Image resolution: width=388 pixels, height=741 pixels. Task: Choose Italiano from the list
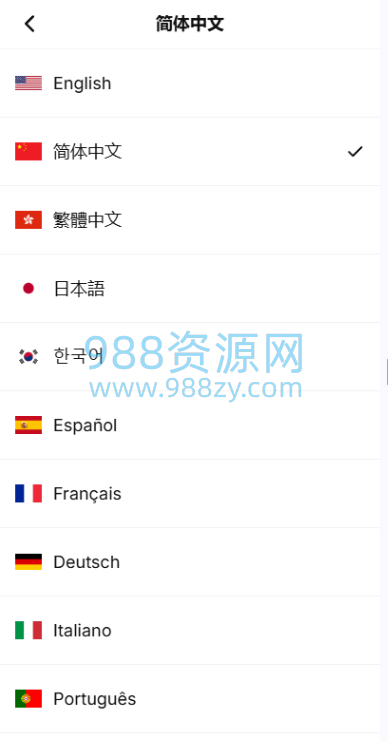click(x=190, y=630)
